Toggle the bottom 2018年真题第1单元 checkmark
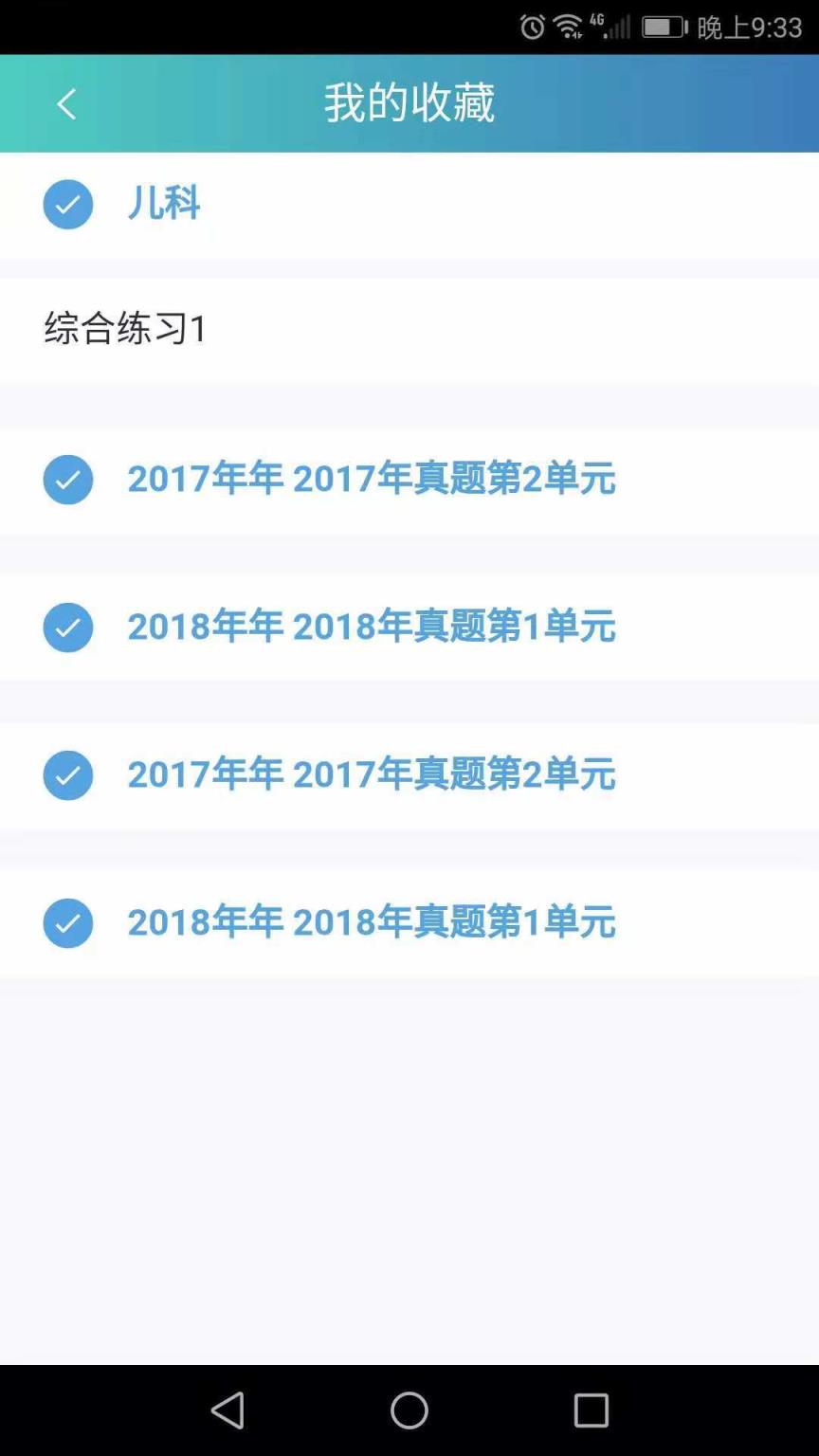 coord(67,922)
